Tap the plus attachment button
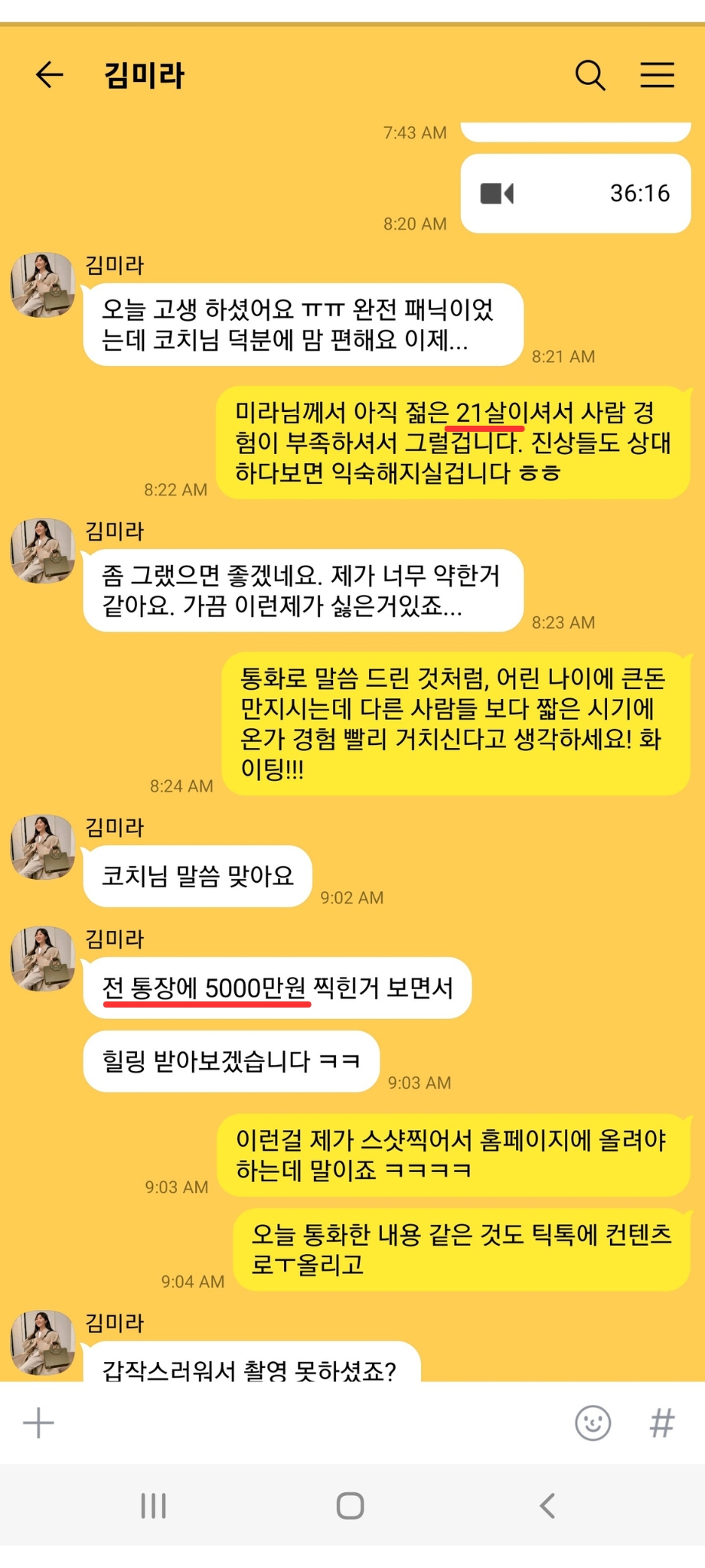The image size is (705, 1568). (x=38, y=1423)
